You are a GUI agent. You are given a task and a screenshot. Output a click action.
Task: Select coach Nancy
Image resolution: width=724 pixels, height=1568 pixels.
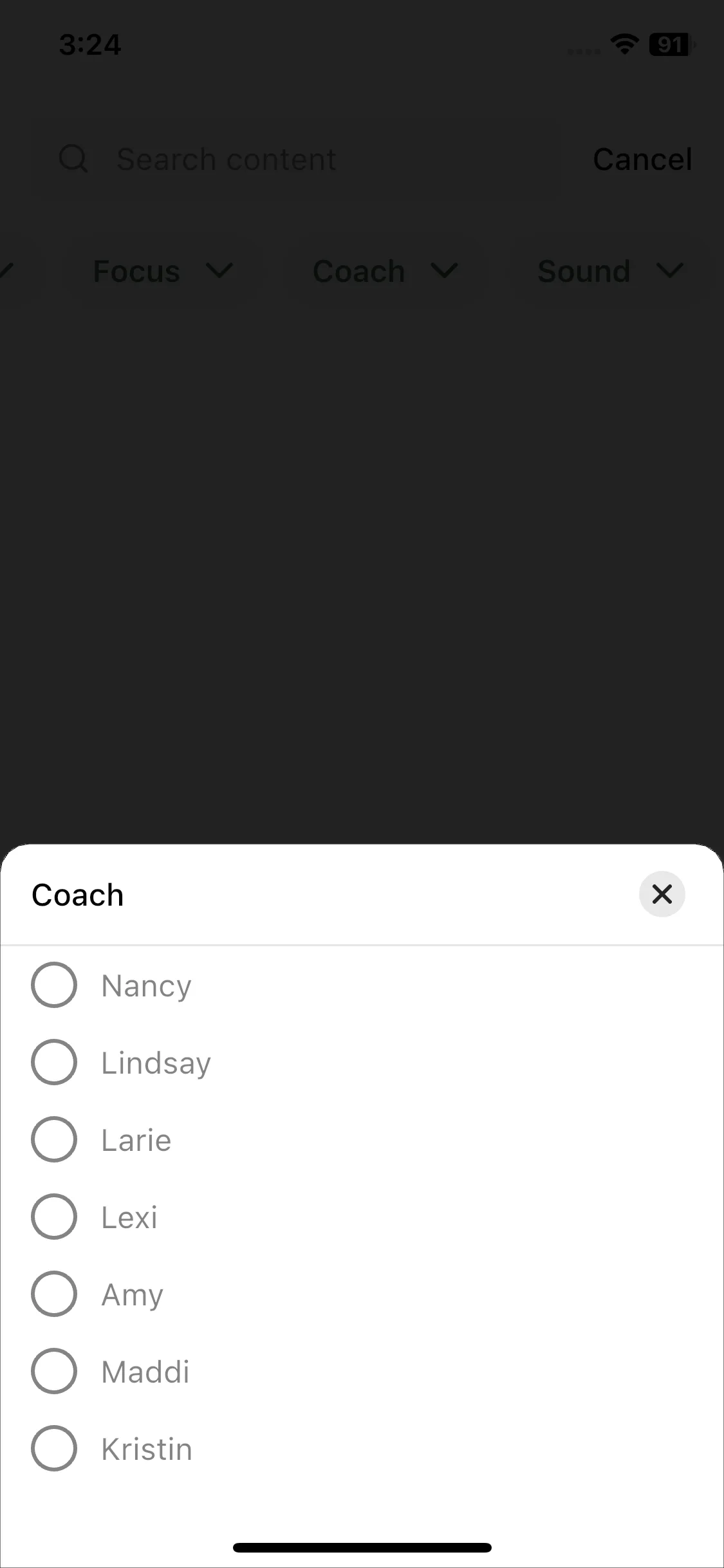point(54,985)
